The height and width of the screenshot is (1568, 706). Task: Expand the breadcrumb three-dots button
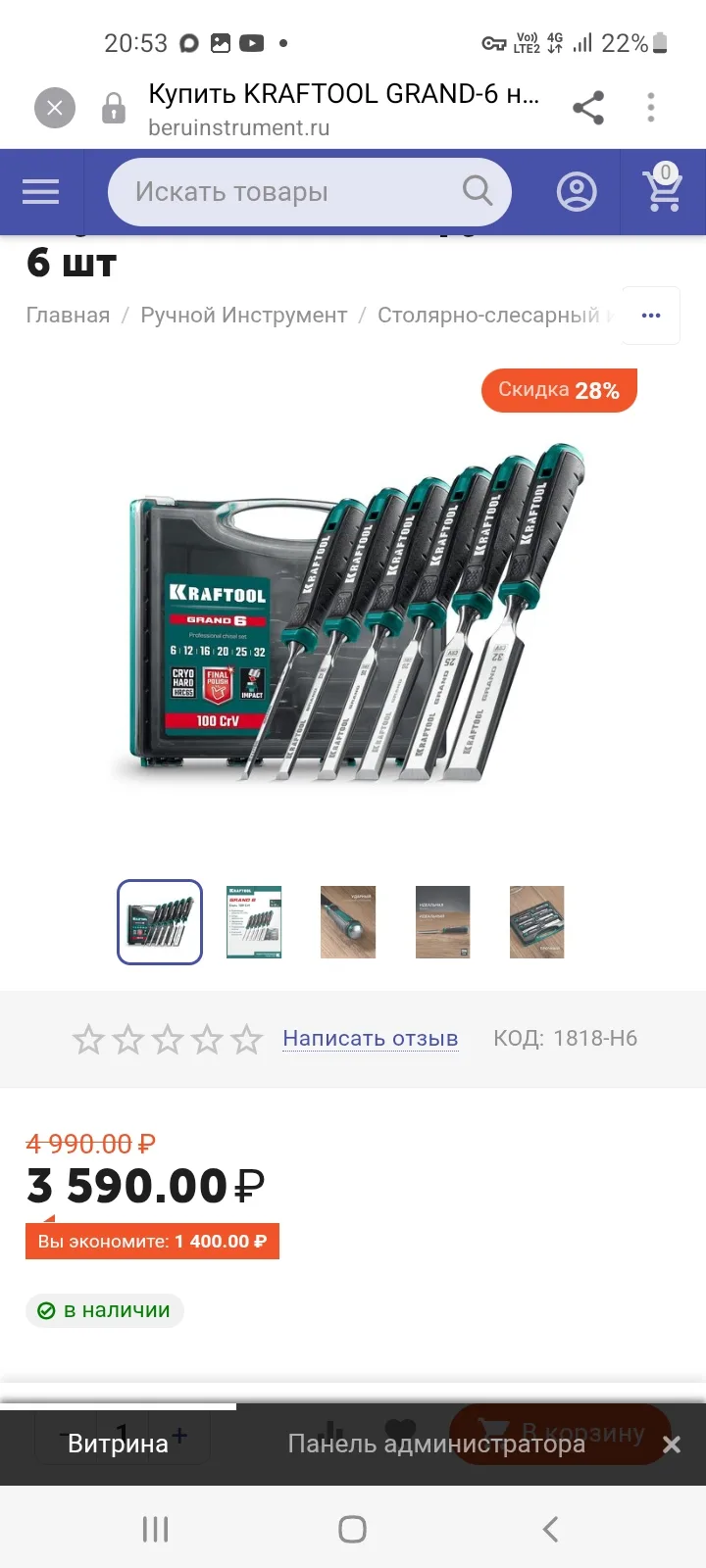(x=651, y=316)
